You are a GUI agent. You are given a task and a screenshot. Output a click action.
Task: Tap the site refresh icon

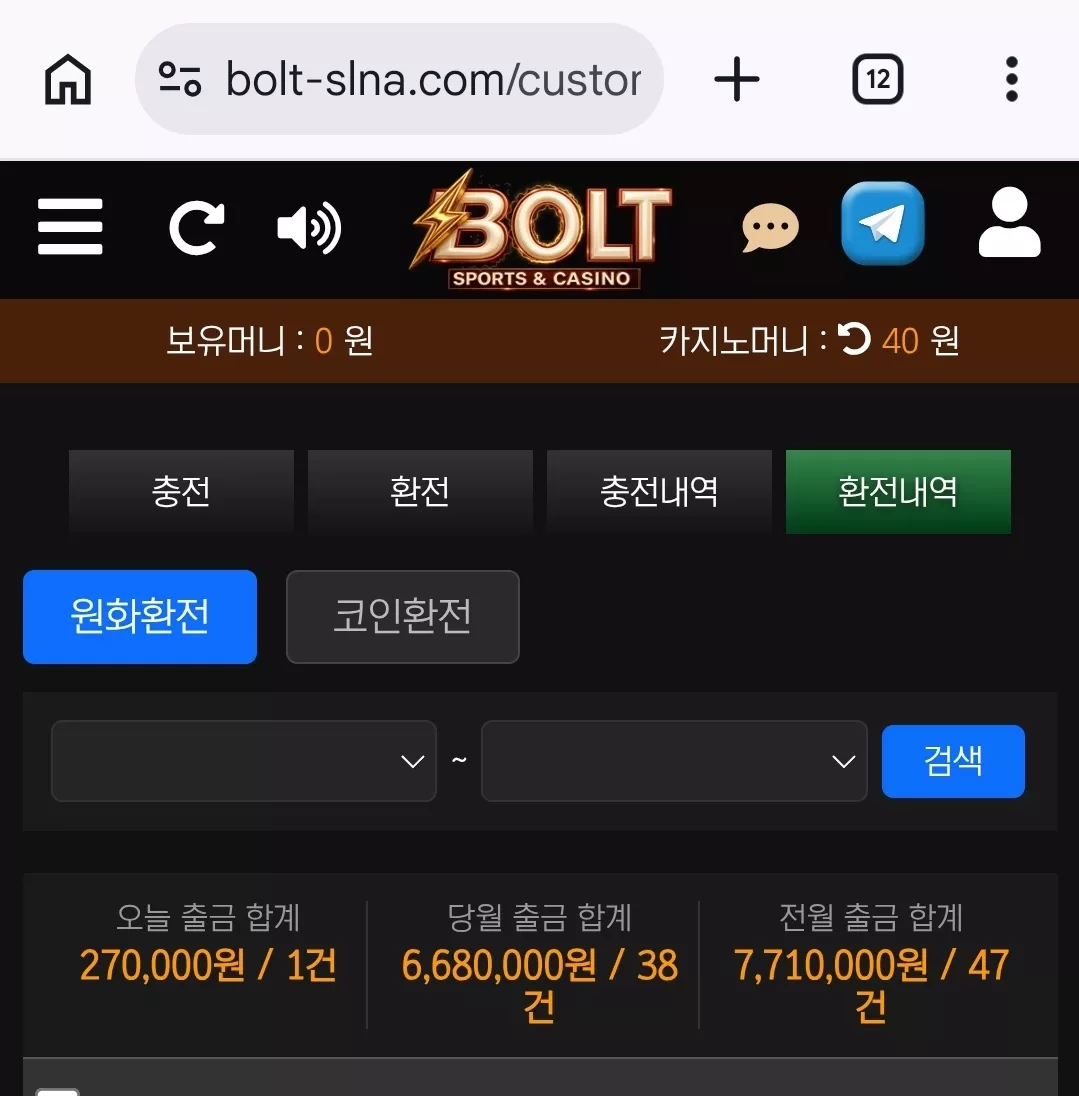pos(197,227)
